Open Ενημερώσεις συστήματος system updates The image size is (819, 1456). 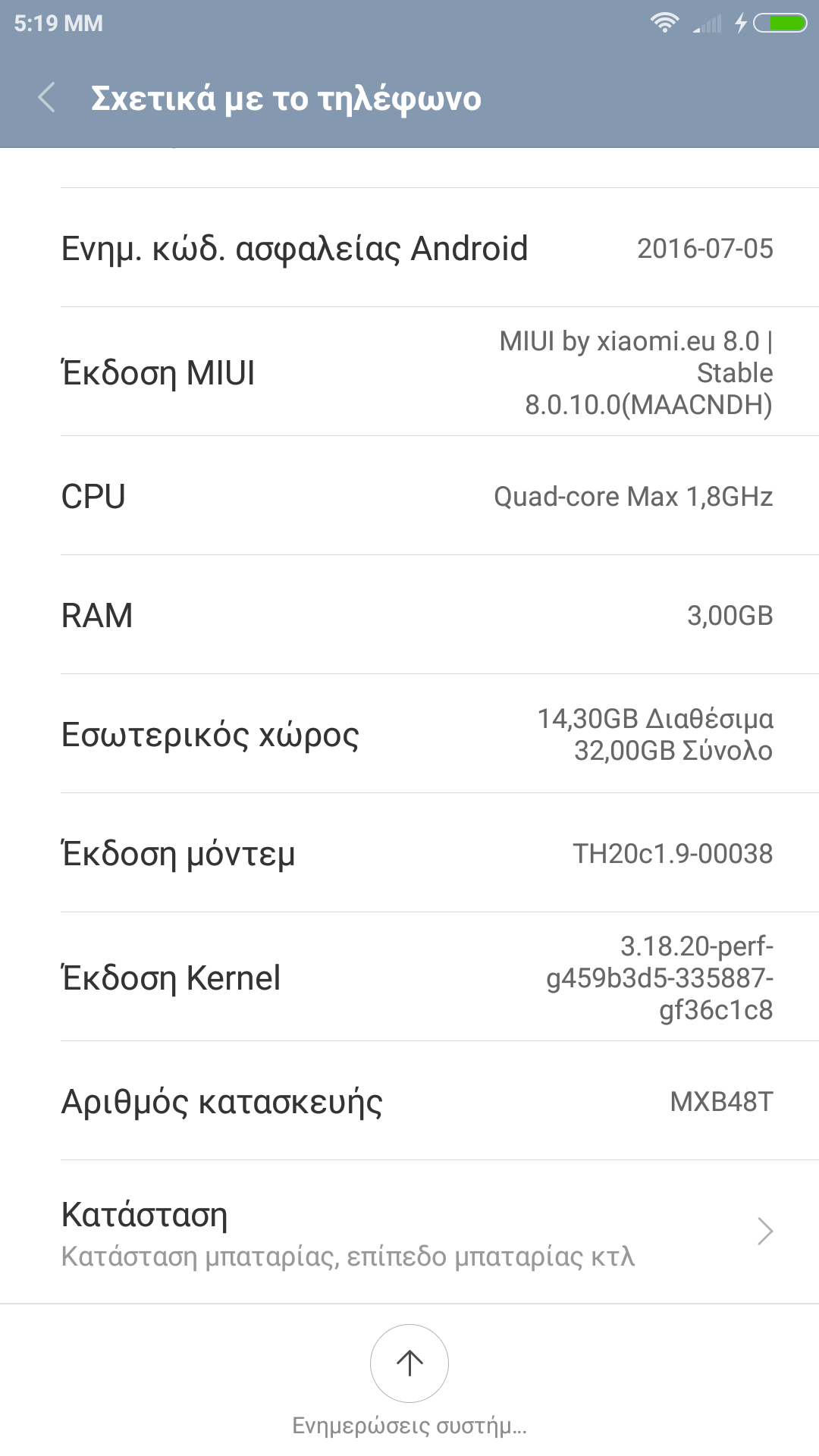(x=409, y=1365)
